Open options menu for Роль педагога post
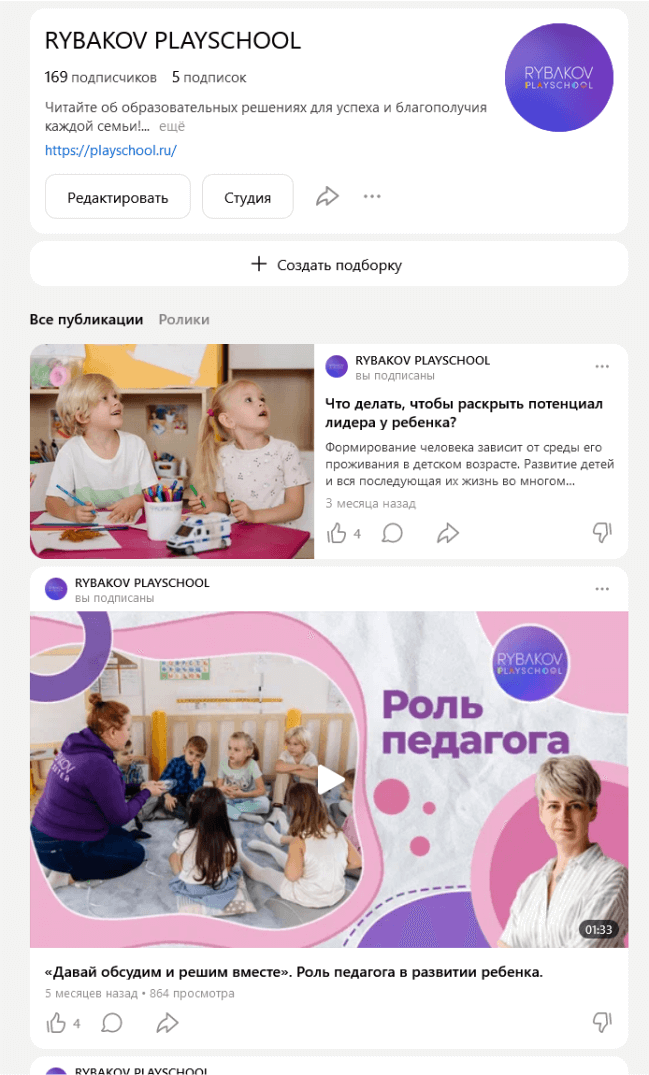 (601, 589)
